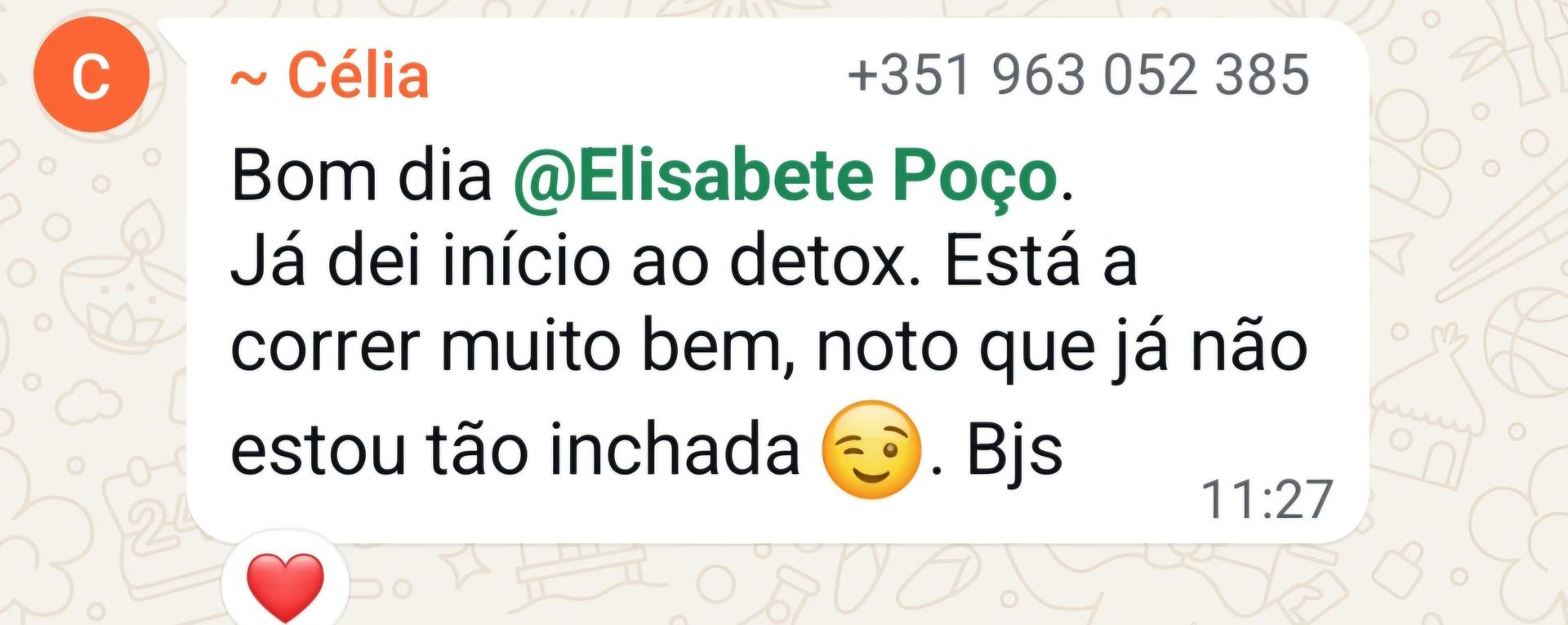The image size is (1568, 625).
Task: Tap the phone number +351 963 052 385
Action: [1078, 75]
